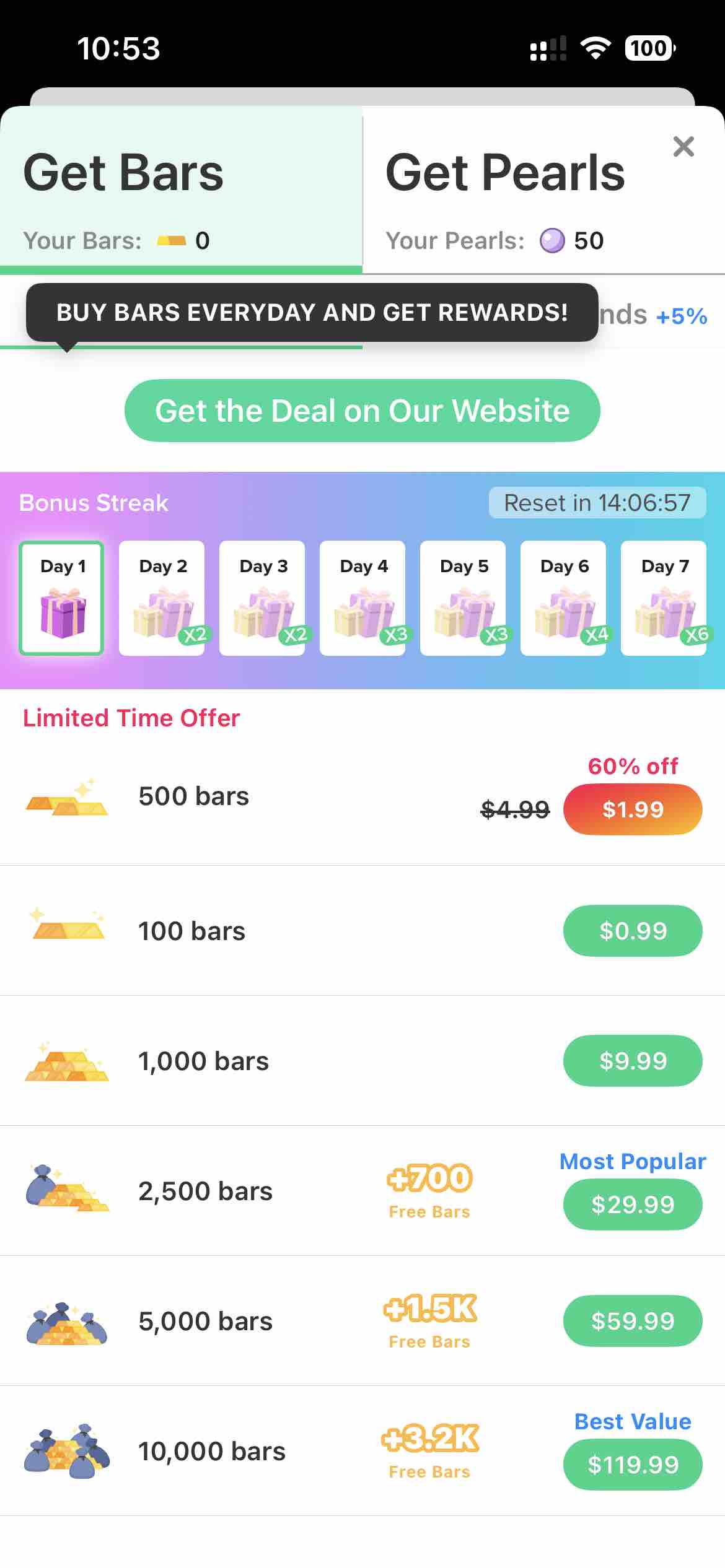View the Day 7 x6 streak reward
This screenshot has width=725, height=1568.
pyautogui.click(x=664, y=598)
